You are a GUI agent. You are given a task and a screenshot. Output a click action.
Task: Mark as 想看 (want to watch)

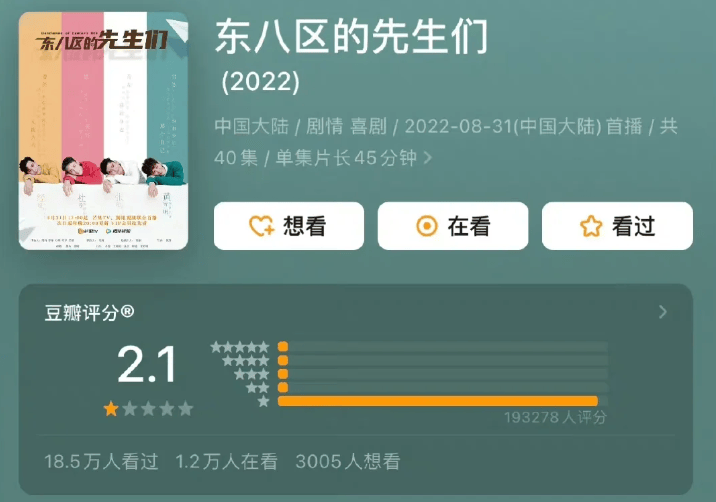288,226
